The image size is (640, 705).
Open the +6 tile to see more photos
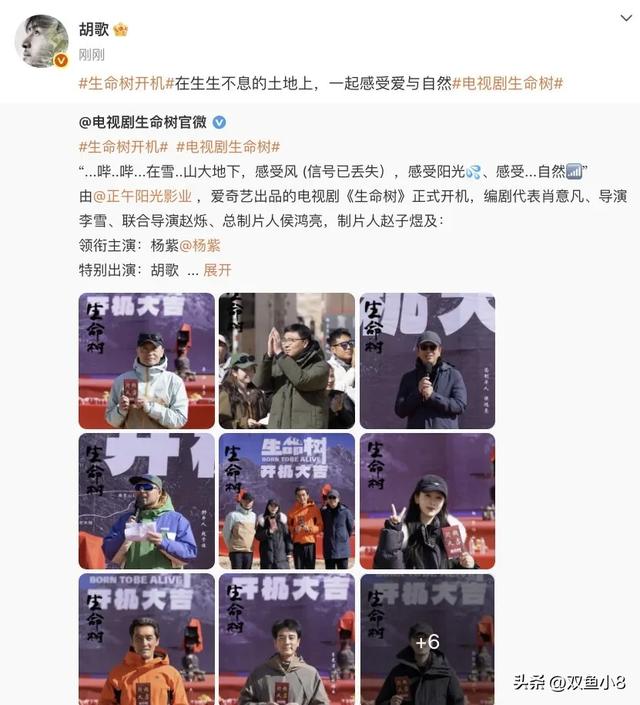pos(427,640)
